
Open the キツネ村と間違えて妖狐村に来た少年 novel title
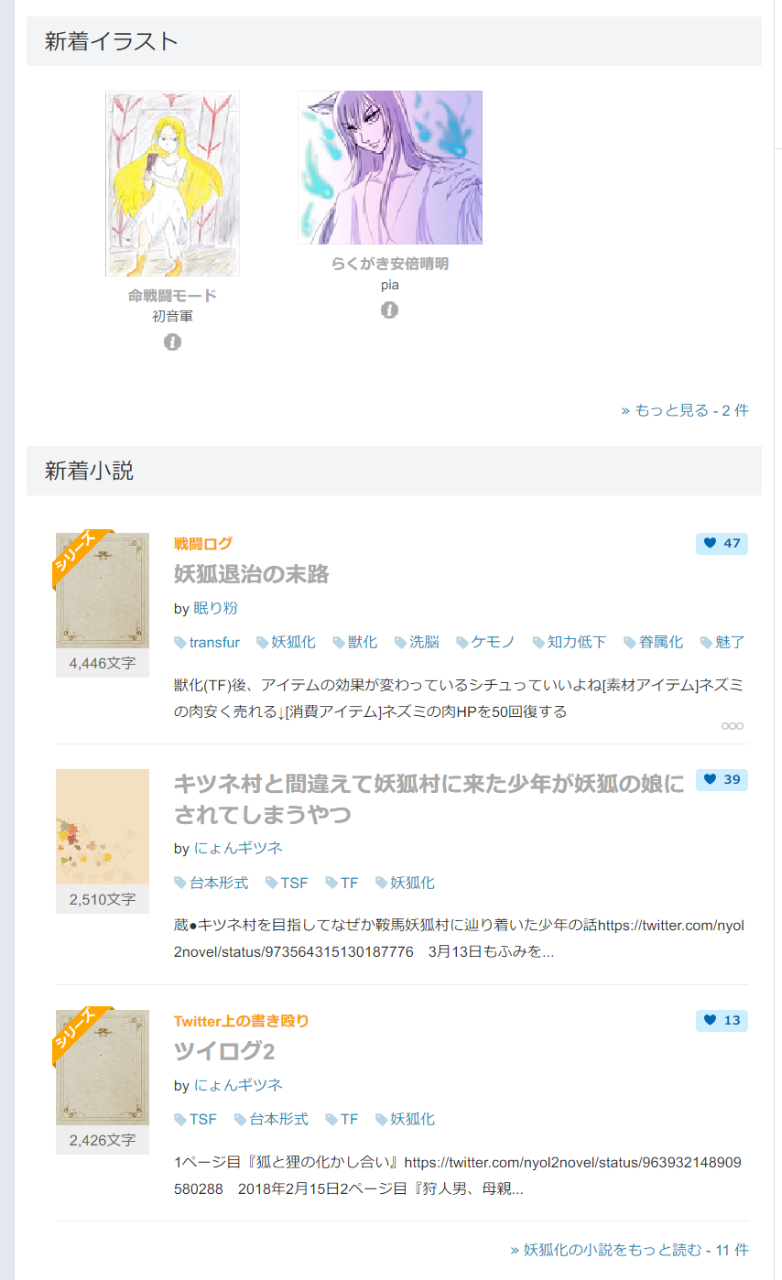point(430,798)
